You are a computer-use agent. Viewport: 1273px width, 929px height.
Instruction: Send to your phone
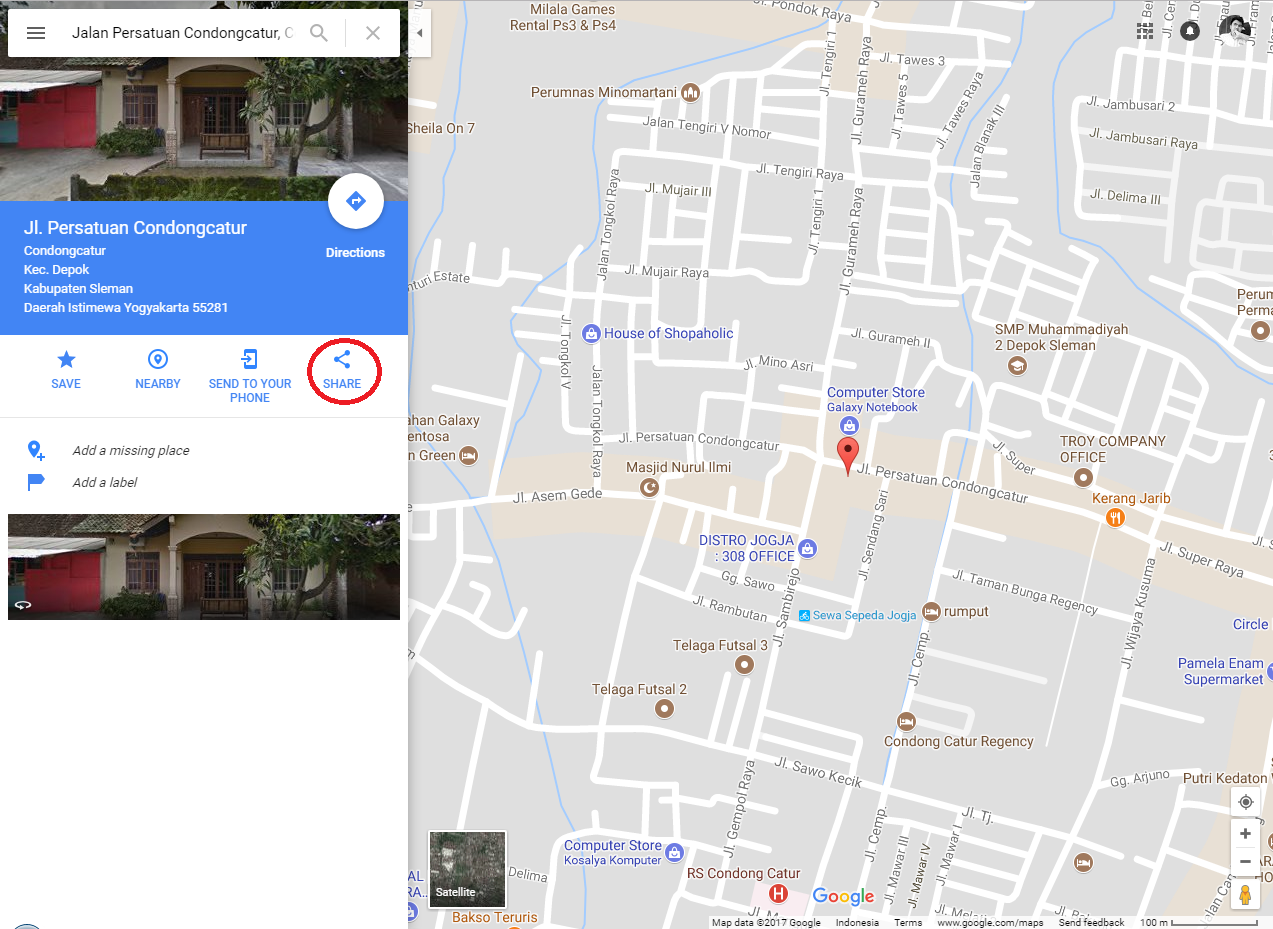pos(250,374)
